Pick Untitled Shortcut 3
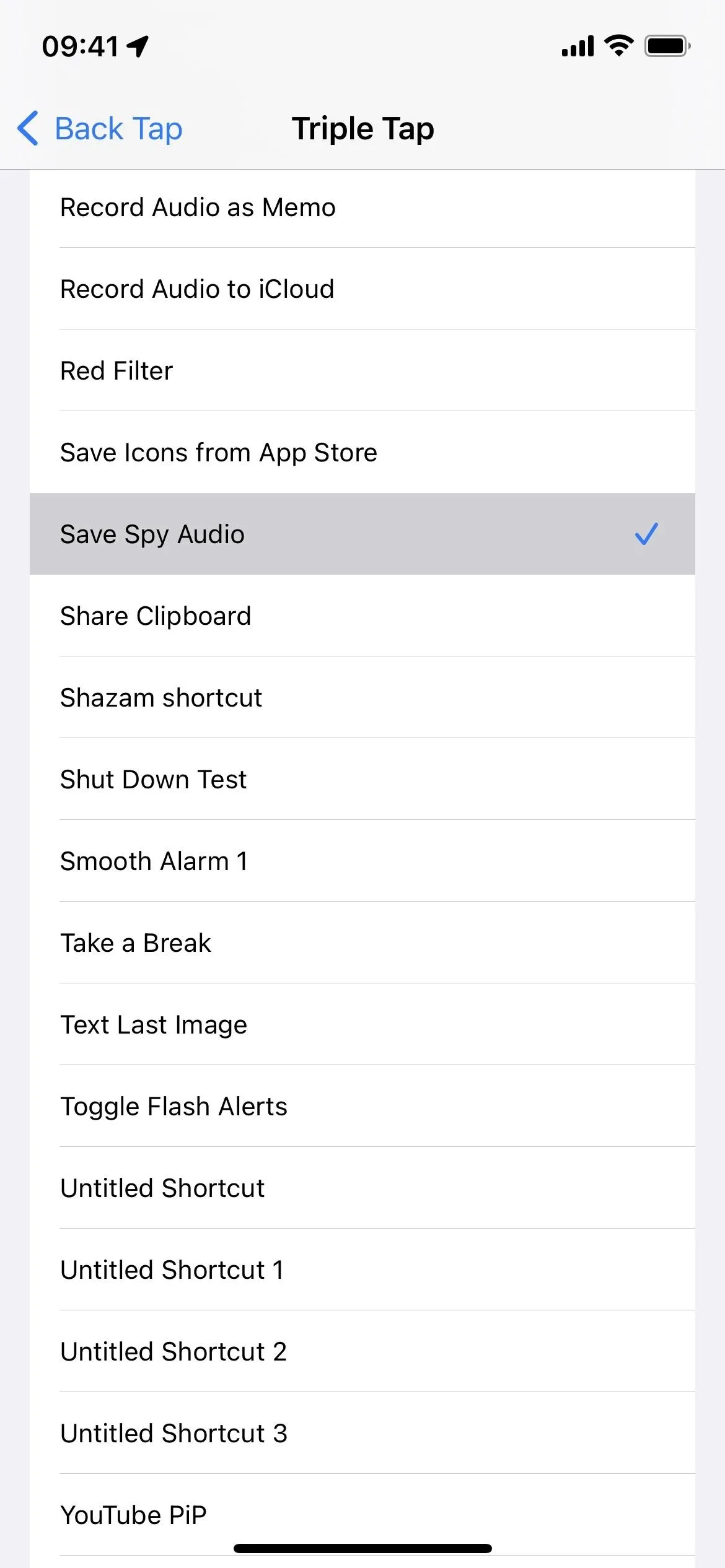Viewport: 725px width, 1568px height. tap(362, 1433)
